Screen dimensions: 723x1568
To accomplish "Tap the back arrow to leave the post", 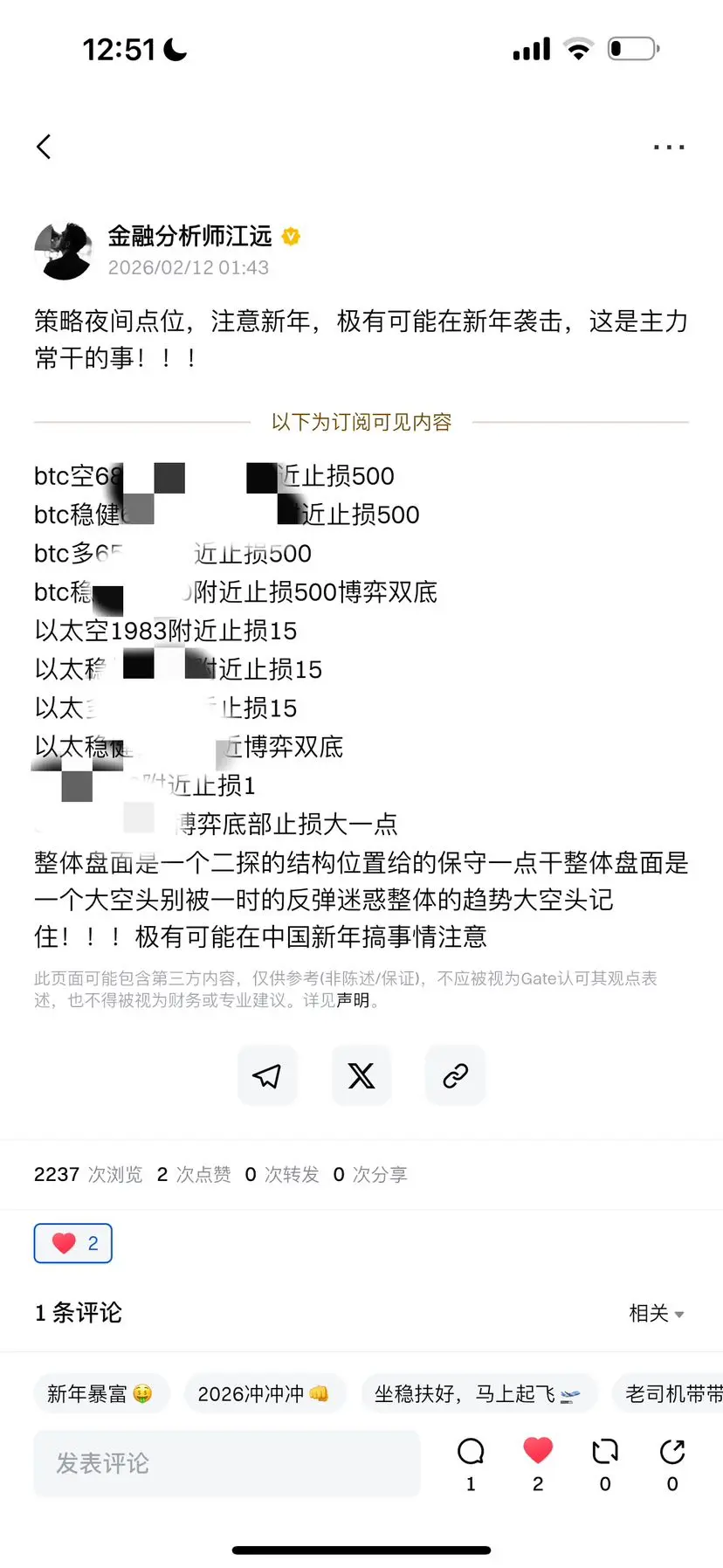I will (x=44, y=147).
